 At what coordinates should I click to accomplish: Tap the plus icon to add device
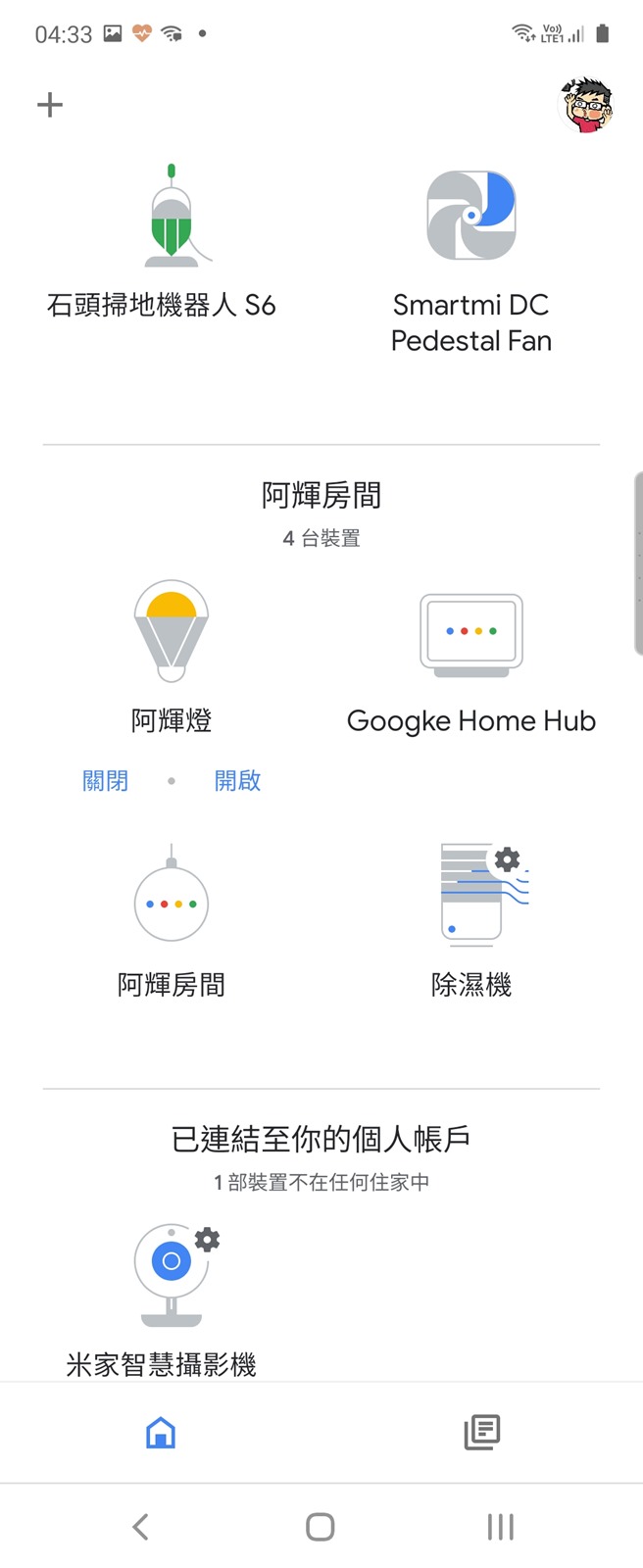[50, 105]
